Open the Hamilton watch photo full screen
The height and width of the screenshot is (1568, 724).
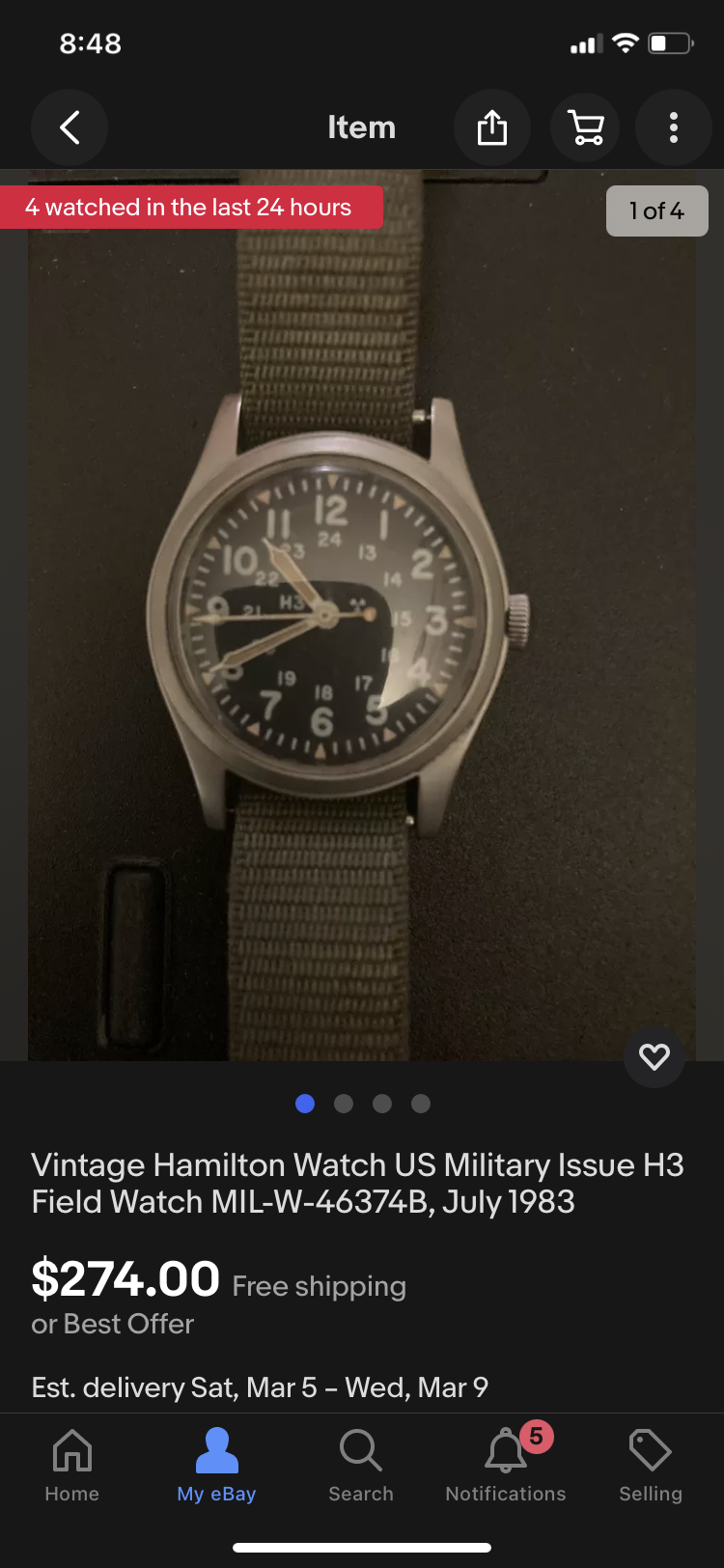point(362,618)
